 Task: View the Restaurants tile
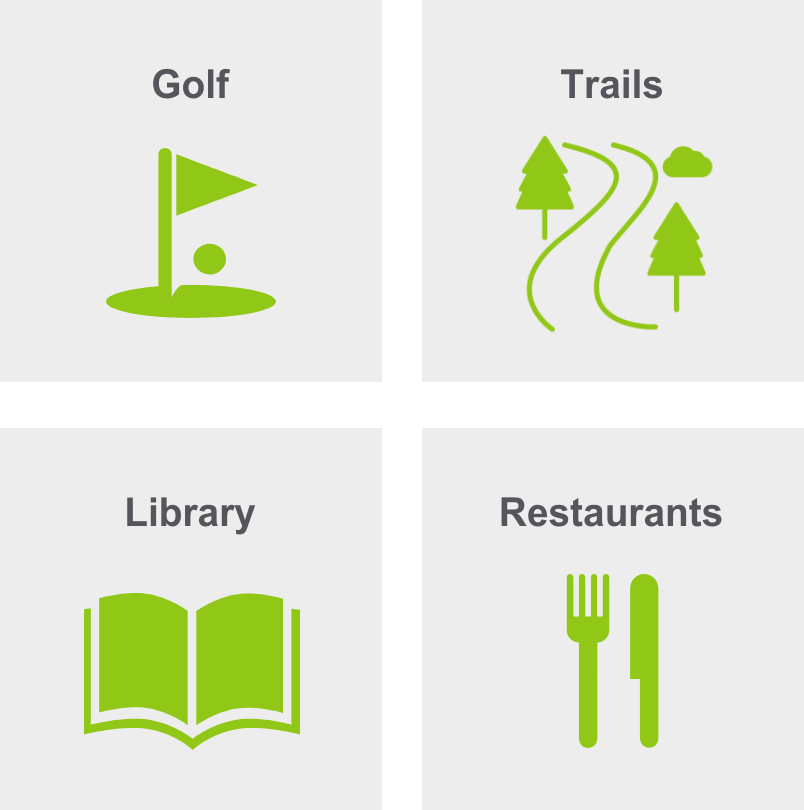click(612, 620)
